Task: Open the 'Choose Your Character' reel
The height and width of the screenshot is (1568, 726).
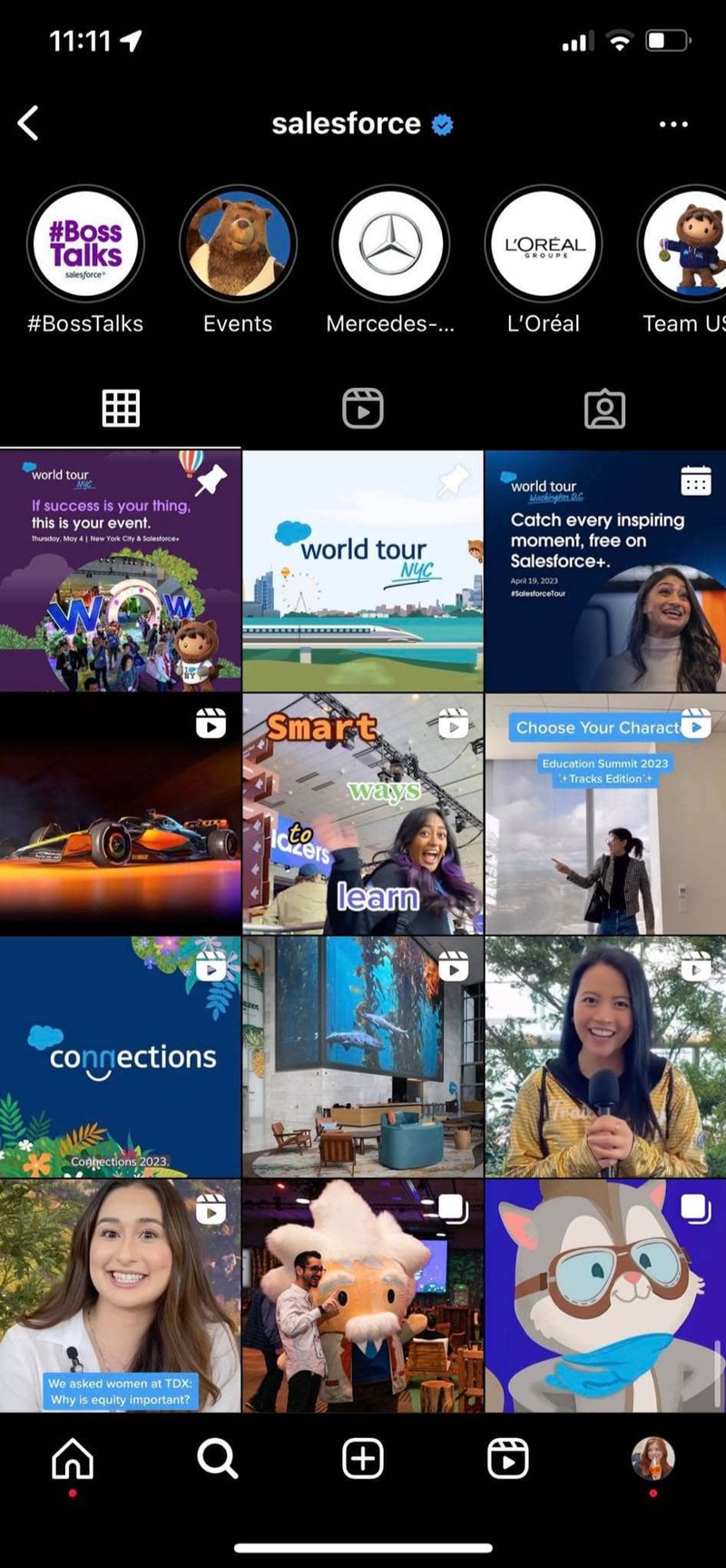Action: (605, 814)
